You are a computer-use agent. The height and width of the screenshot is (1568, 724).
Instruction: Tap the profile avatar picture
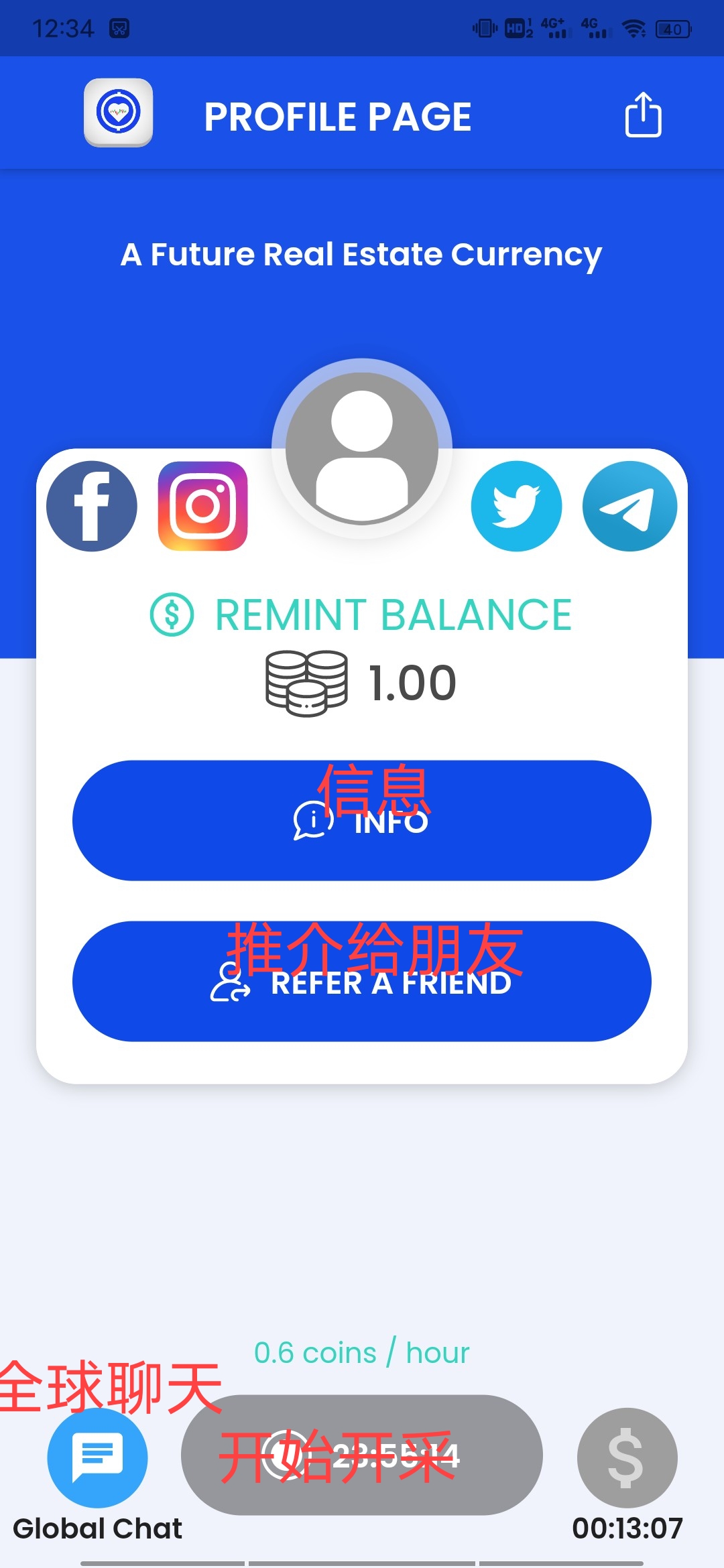point(362,448)
